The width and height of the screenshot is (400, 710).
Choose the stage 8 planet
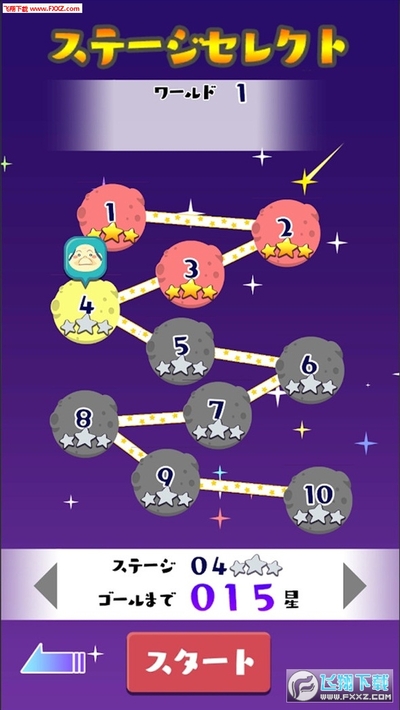pos(84,424)
